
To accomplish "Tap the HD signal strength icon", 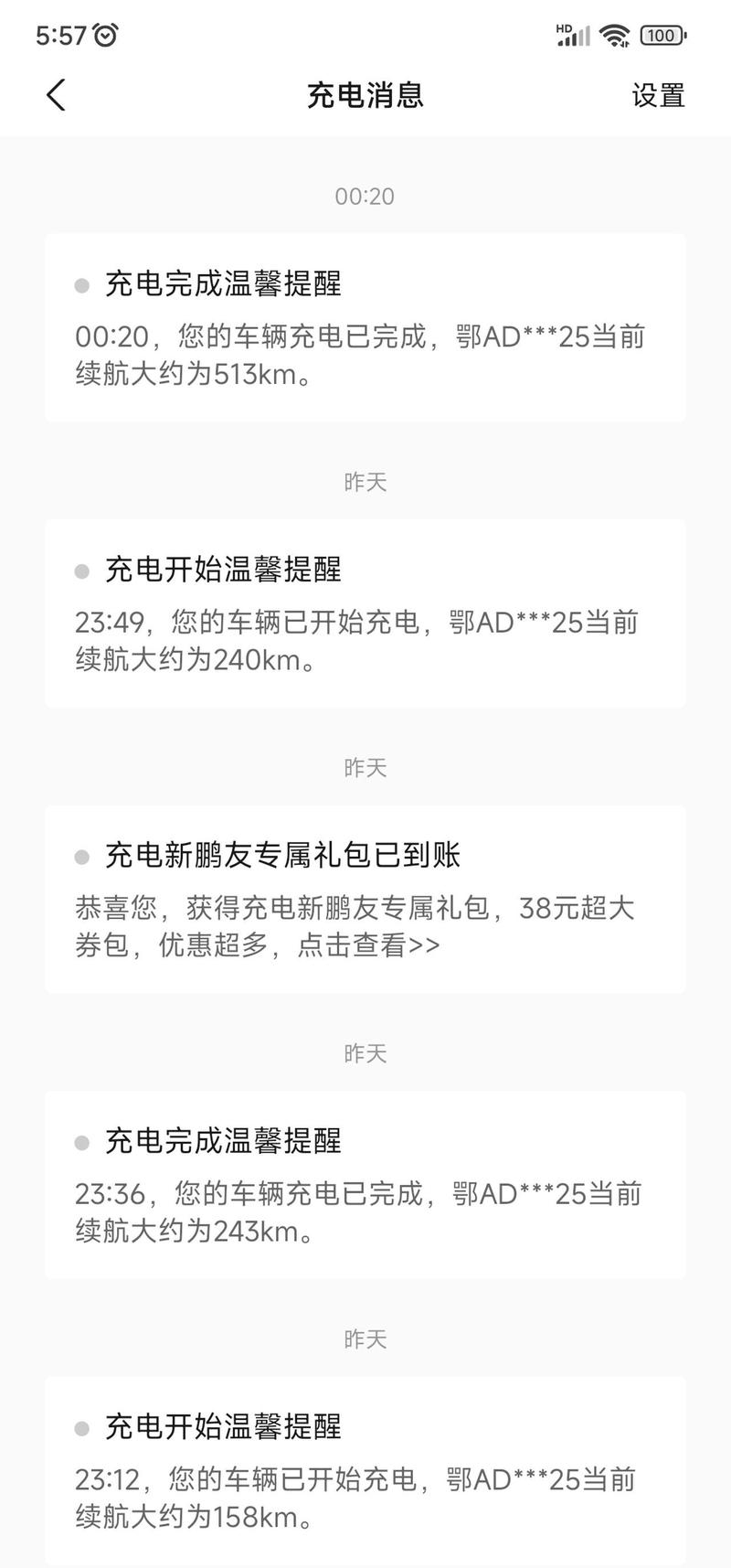I will click(x=571, y=35).
